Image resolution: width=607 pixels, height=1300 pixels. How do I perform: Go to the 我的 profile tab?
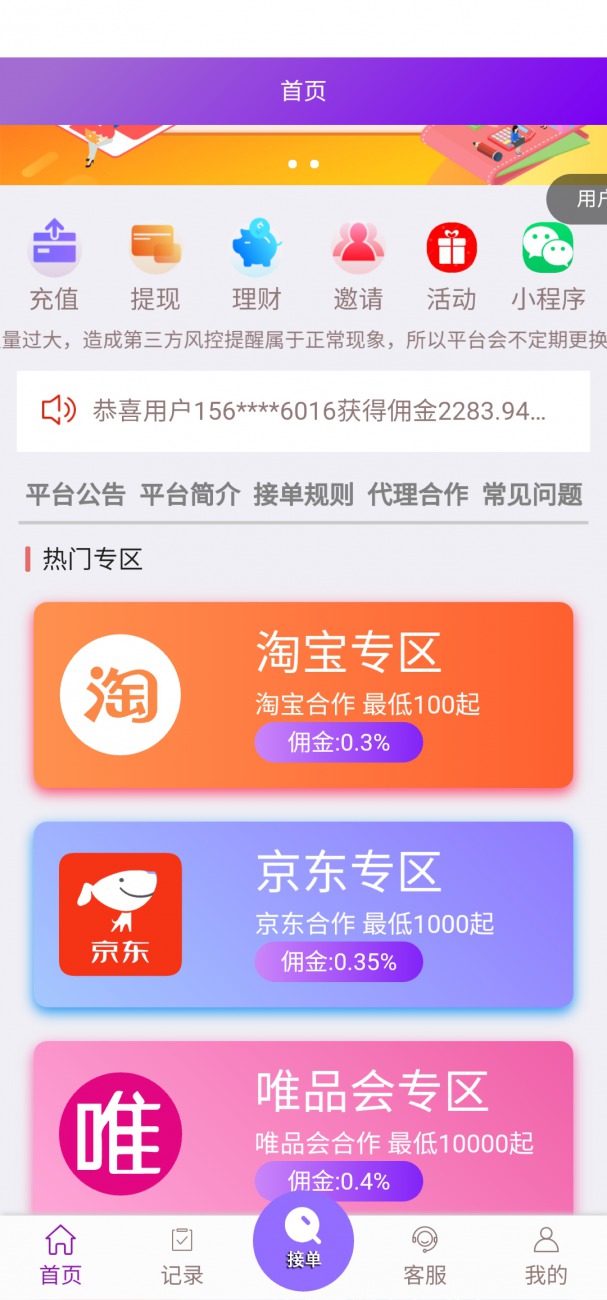[x=546, y=1256]
